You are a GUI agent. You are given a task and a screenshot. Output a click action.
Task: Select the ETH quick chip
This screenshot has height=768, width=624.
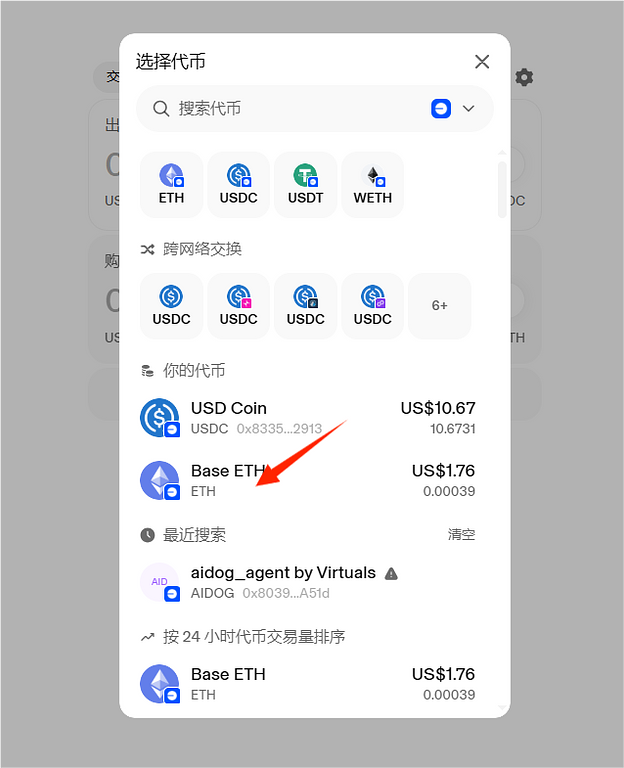[171, 185]
